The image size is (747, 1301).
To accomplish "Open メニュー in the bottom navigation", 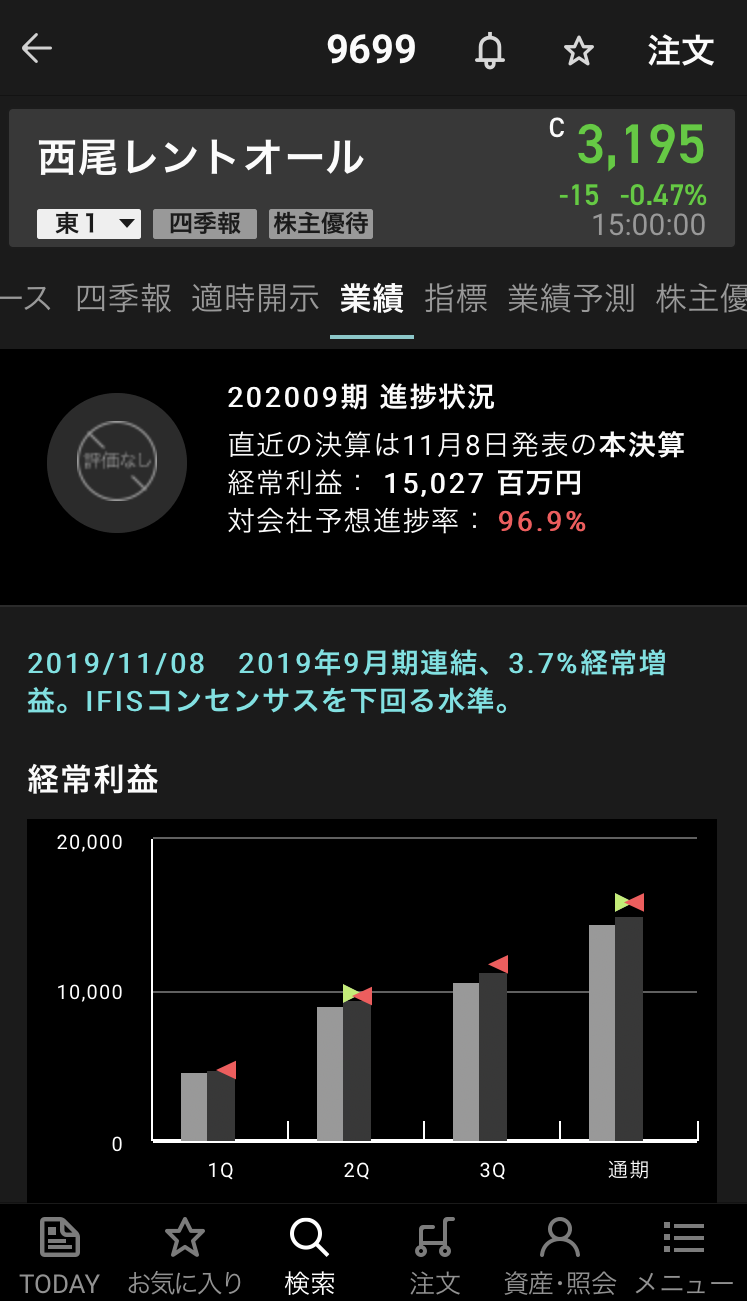I will click(684, 1254).
